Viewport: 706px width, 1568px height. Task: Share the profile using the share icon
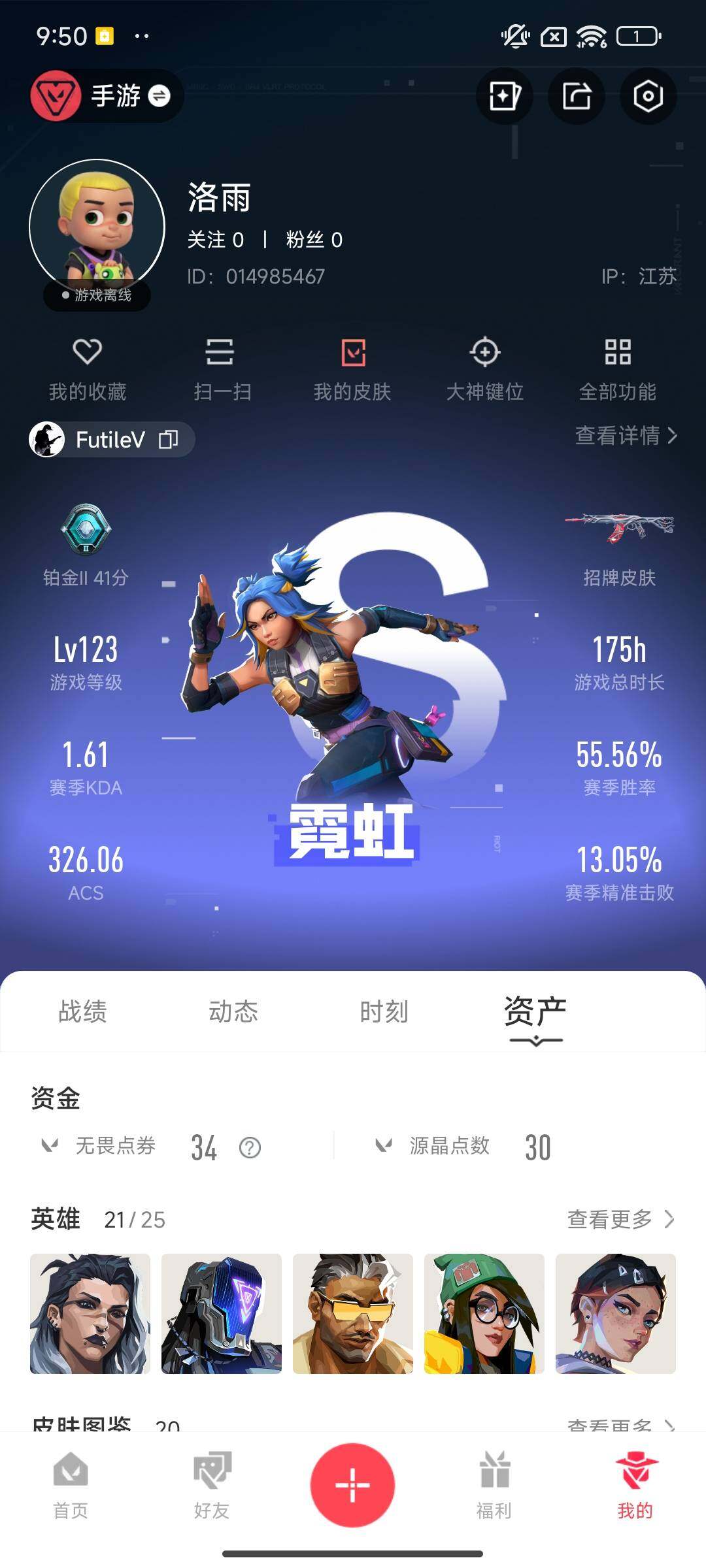pyautogui.click(x=577, y=96)
